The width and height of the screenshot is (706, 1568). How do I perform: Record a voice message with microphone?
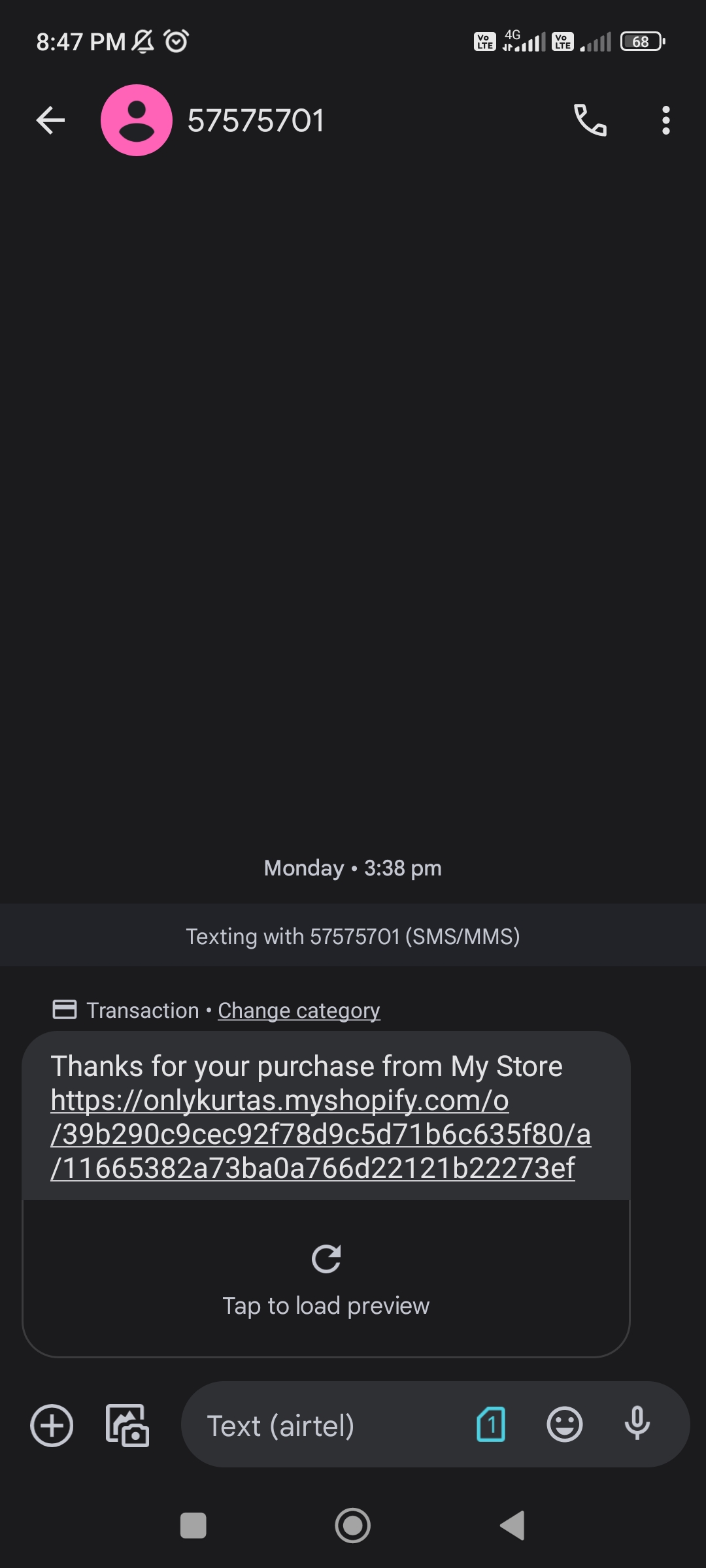pos(637,1425)
